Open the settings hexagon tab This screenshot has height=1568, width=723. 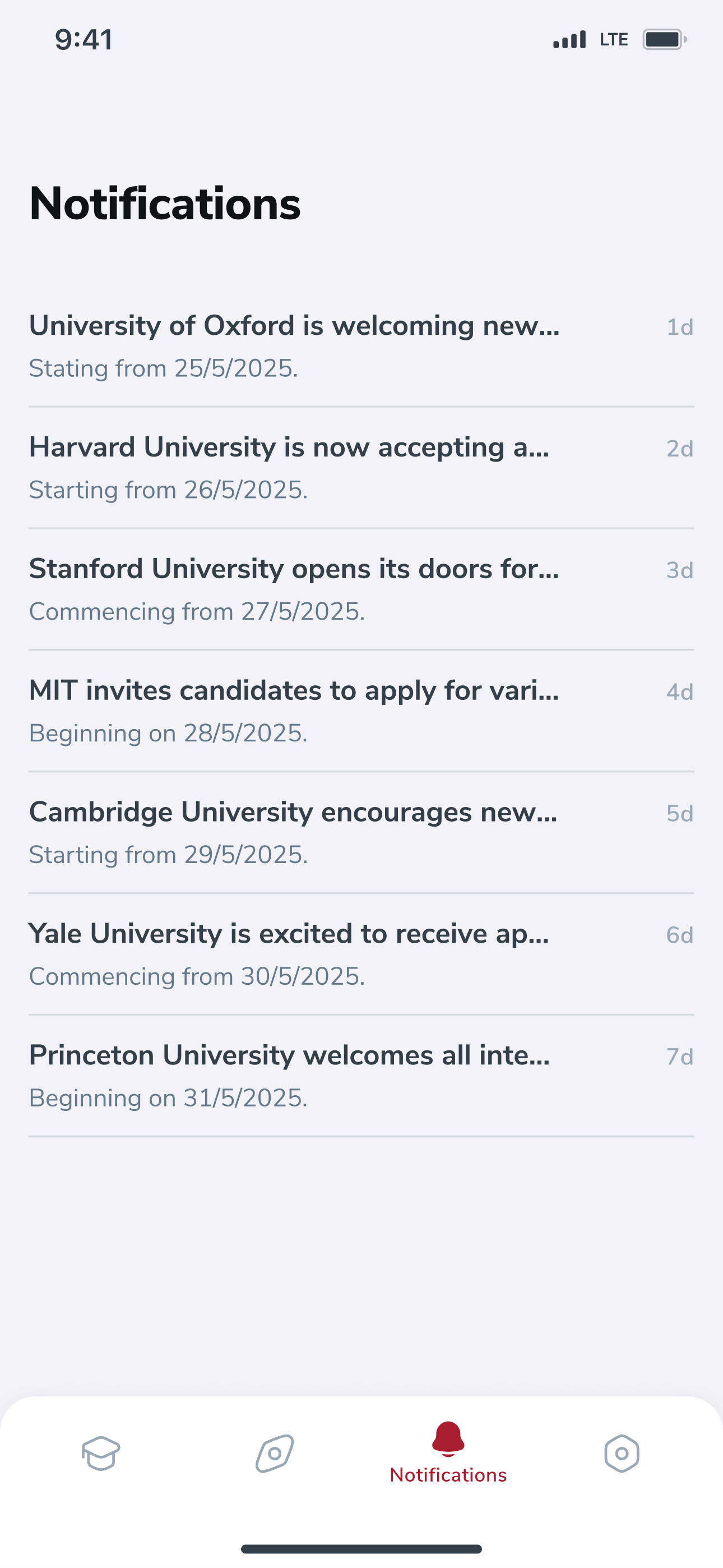point(622,1454)
